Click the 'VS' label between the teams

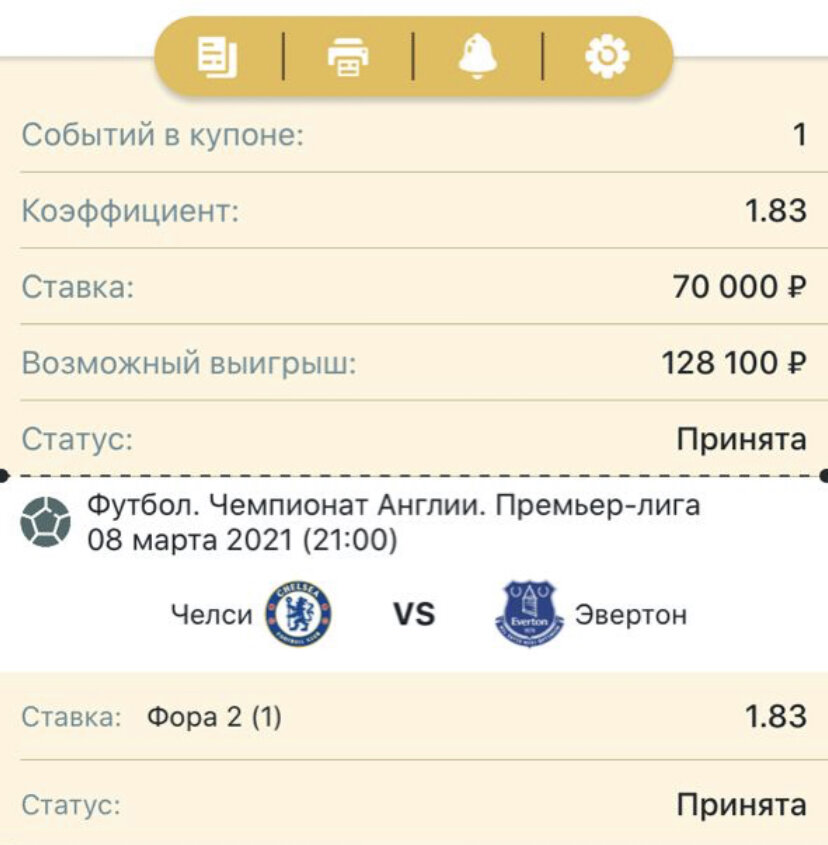click(x=414, y=613)
